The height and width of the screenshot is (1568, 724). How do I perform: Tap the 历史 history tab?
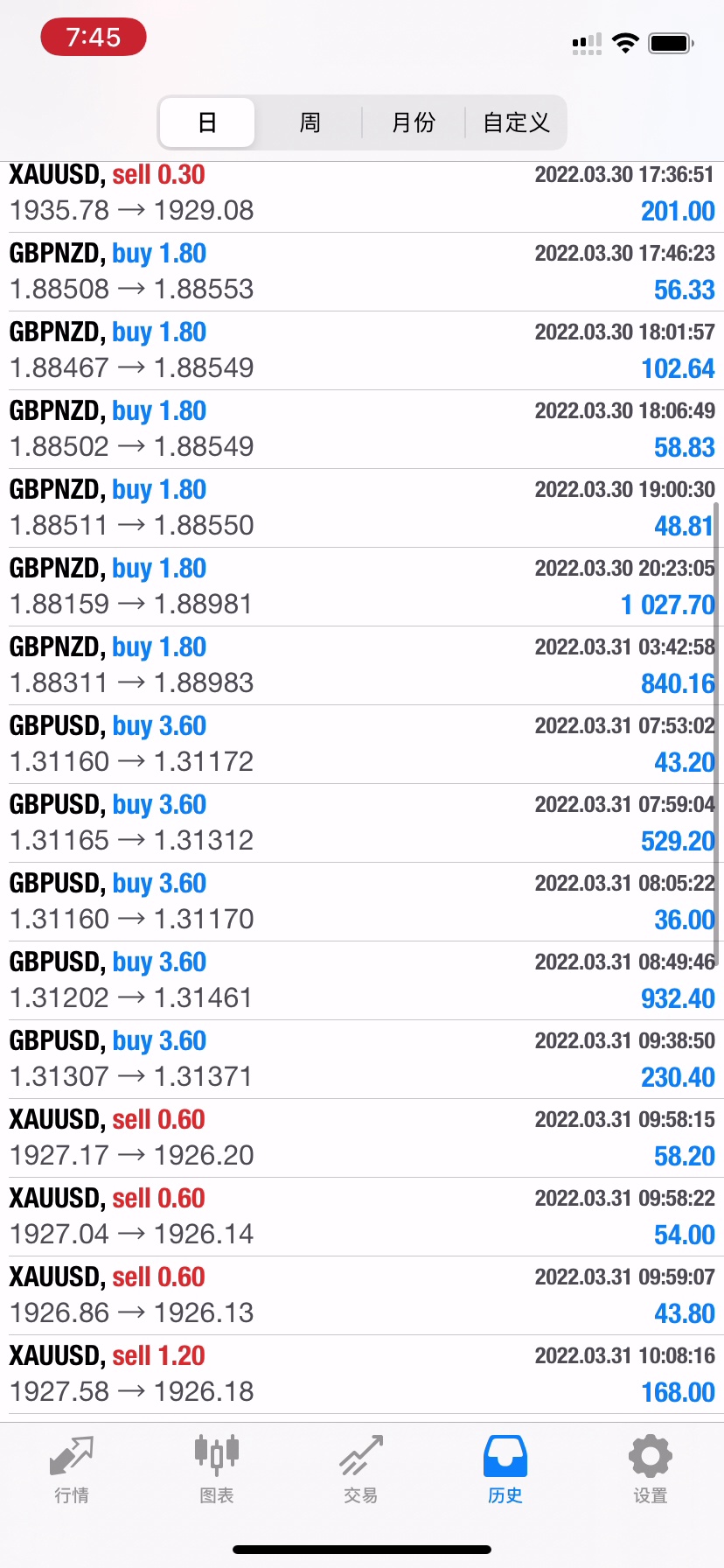pos(505,1470)
